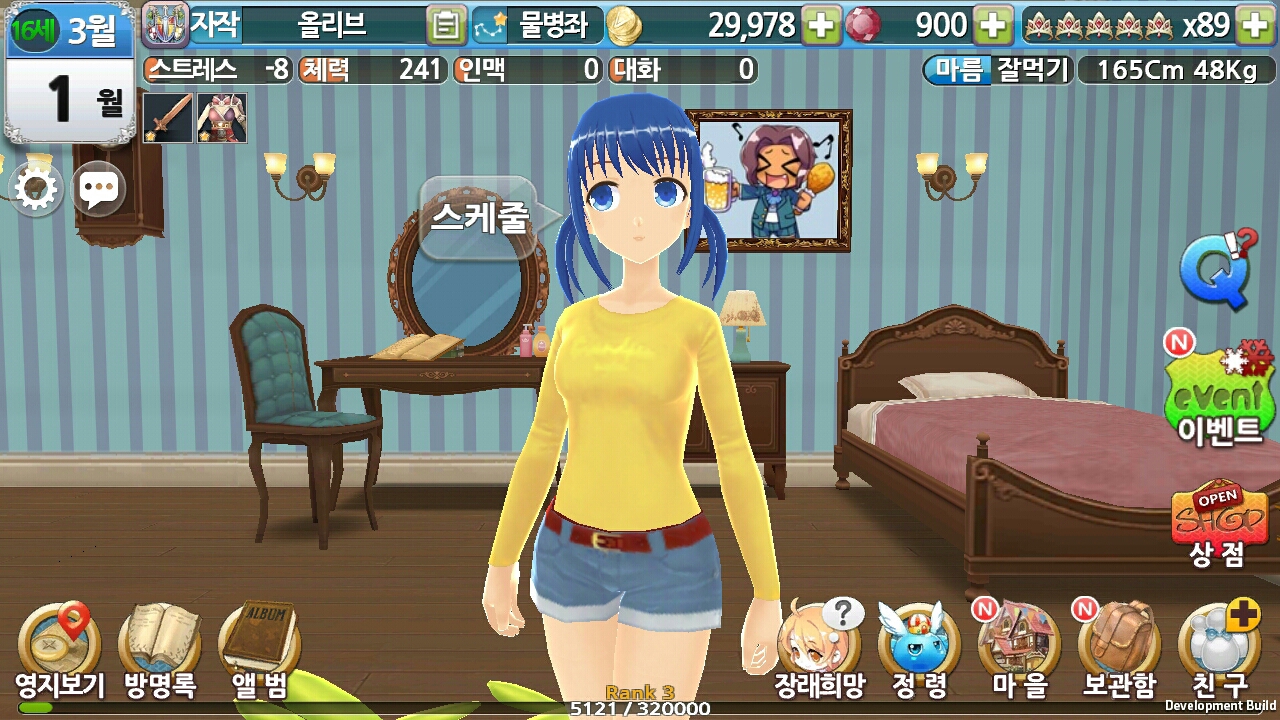Open 영지보기 territory view
This screenshot has height=720, width=1280.
[60, 650]
